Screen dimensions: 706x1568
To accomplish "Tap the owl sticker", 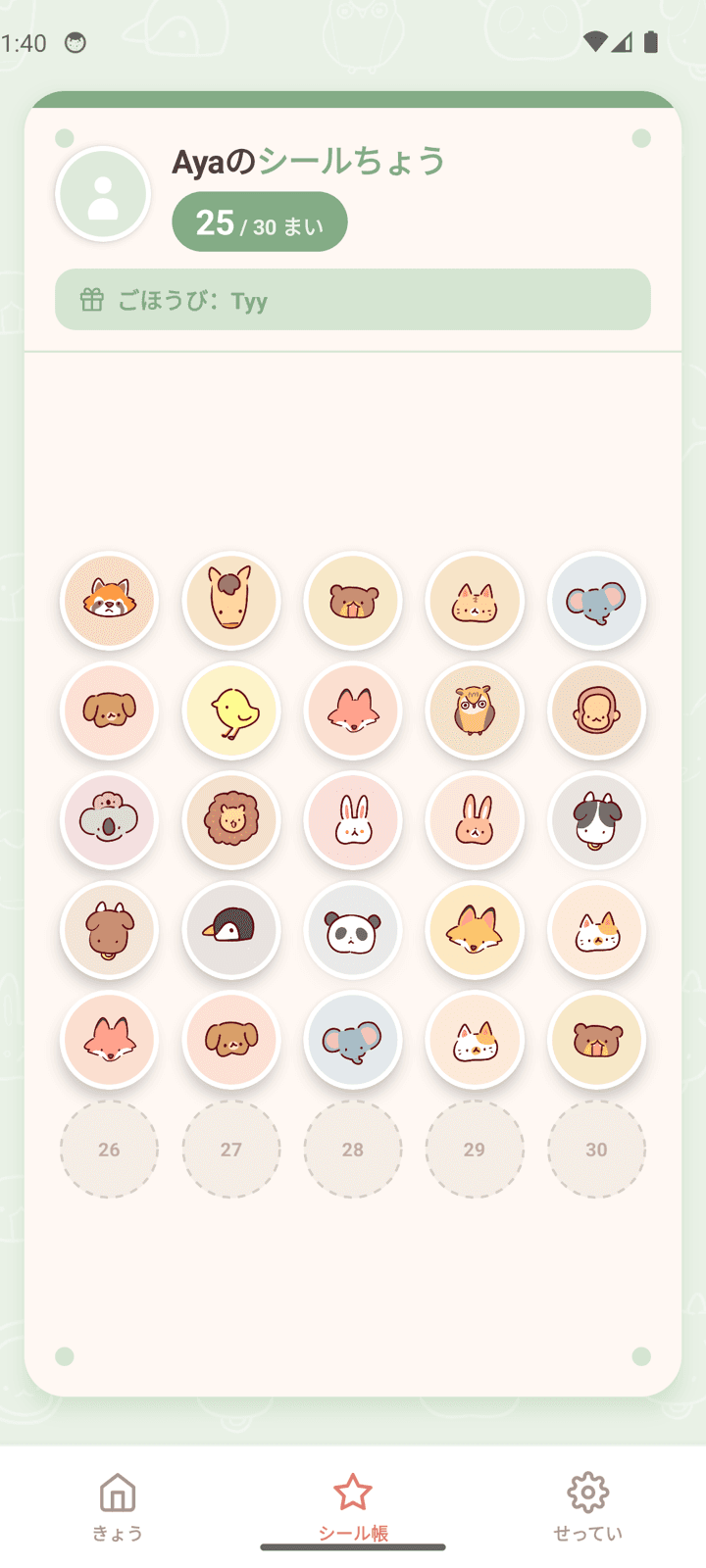I will (475, 710).
